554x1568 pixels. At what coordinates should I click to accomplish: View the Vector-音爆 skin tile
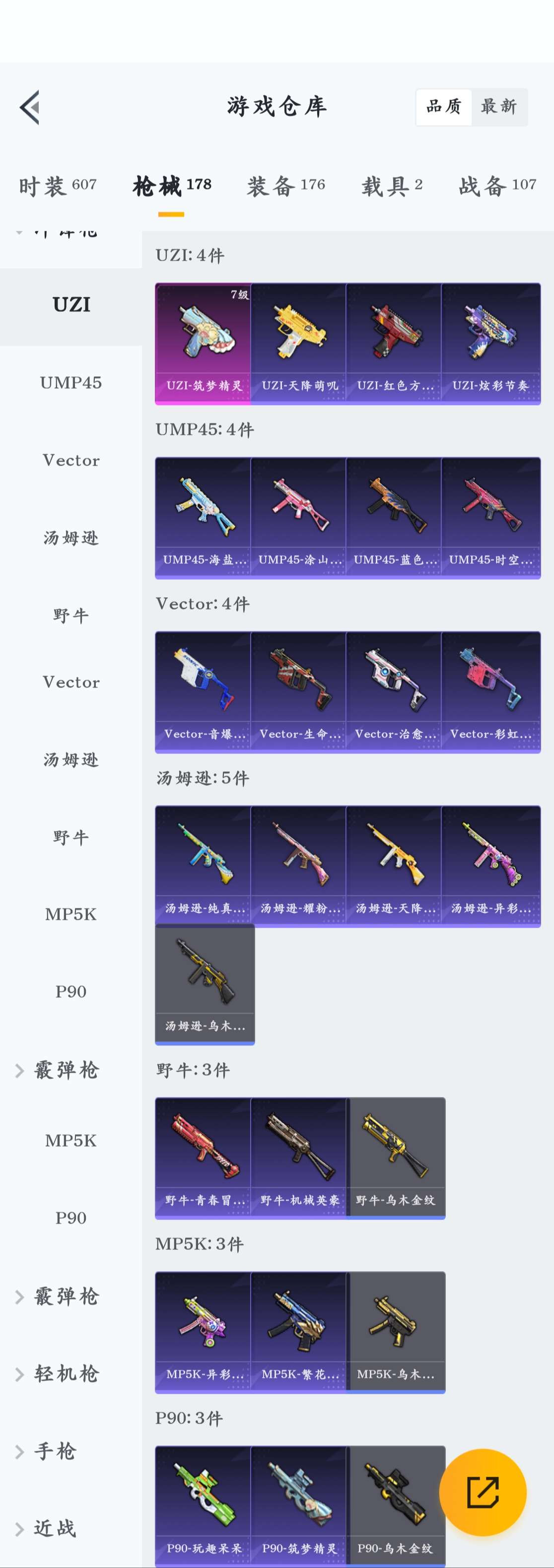click(204, 691)
